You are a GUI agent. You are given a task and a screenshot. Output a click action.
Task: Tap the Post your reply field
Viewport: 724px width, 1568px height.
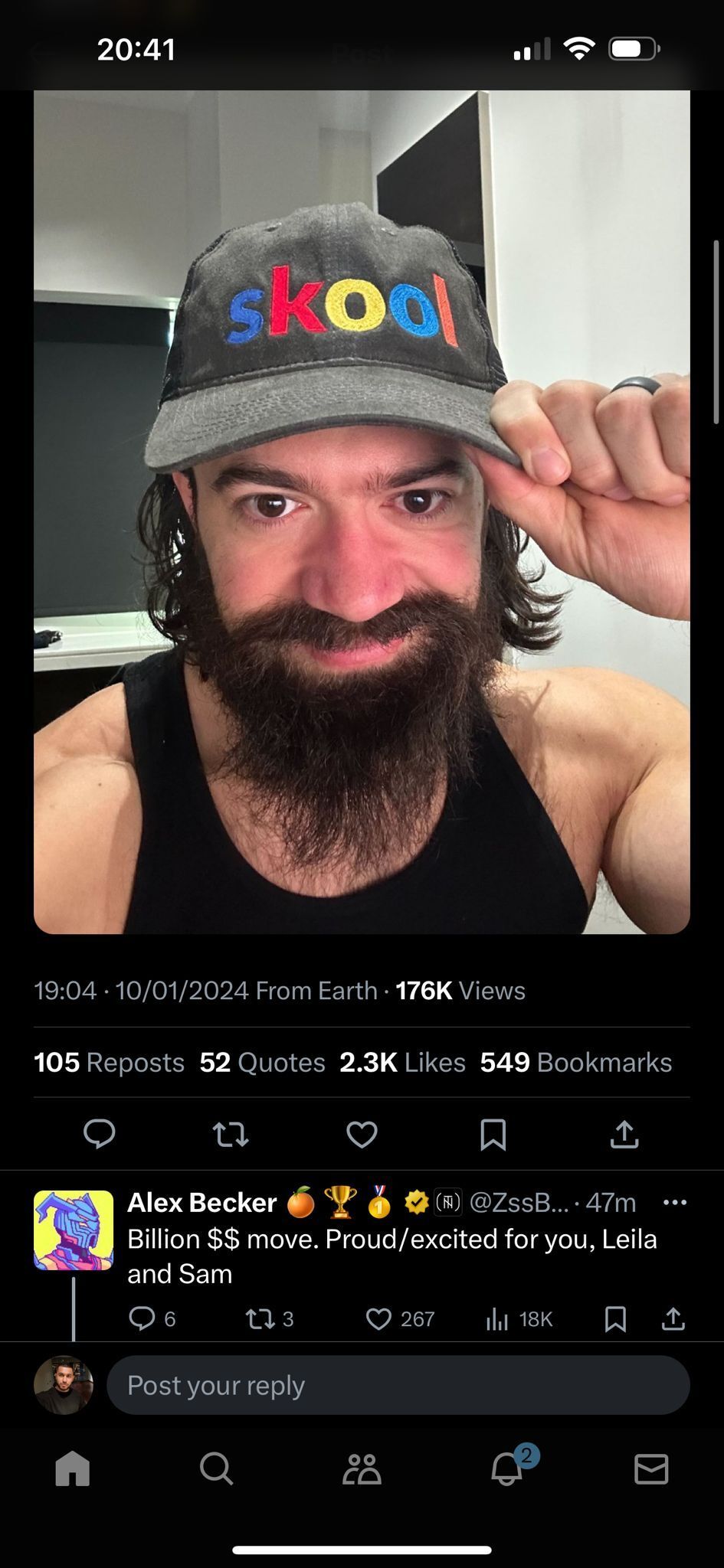tap(398, 1385)
